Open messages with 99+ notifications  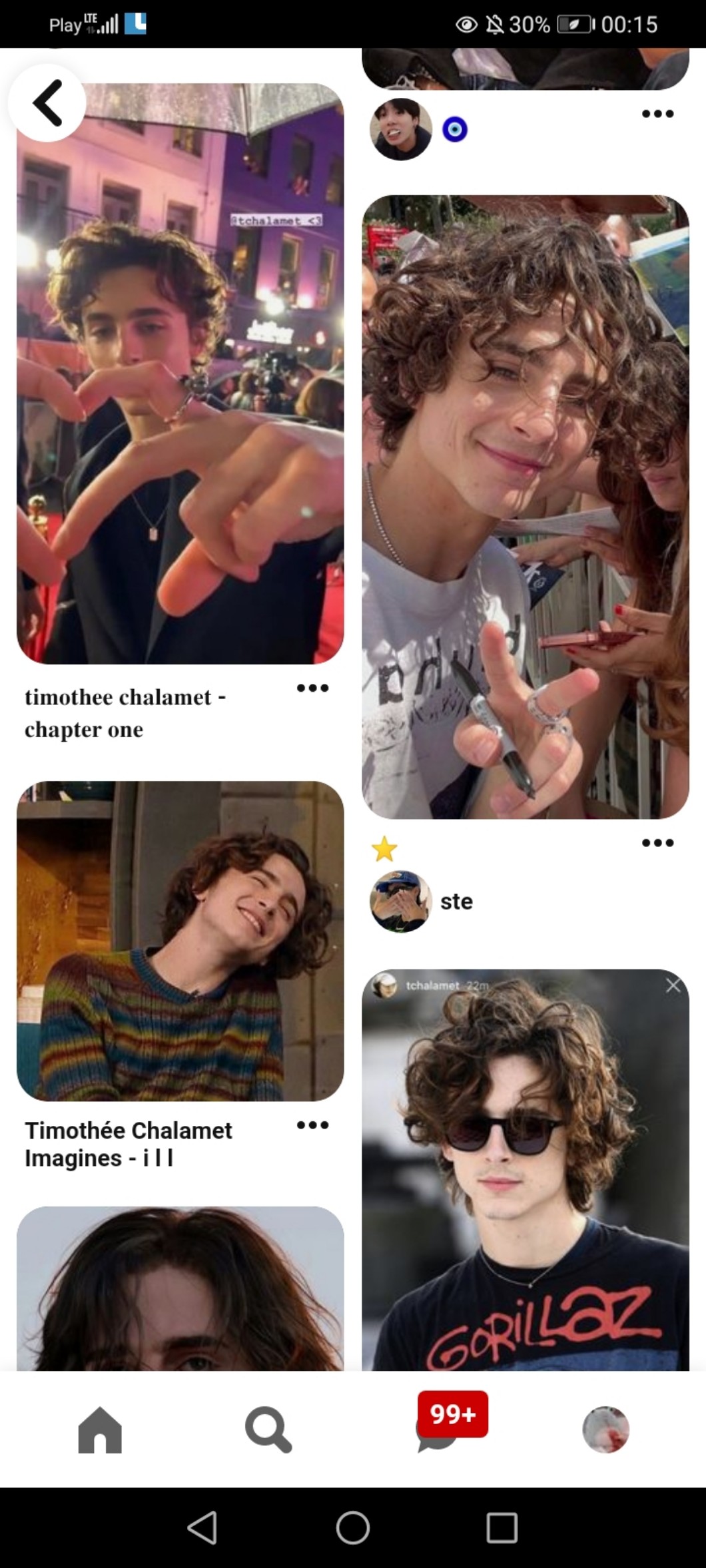click(x=438, y=1428)
